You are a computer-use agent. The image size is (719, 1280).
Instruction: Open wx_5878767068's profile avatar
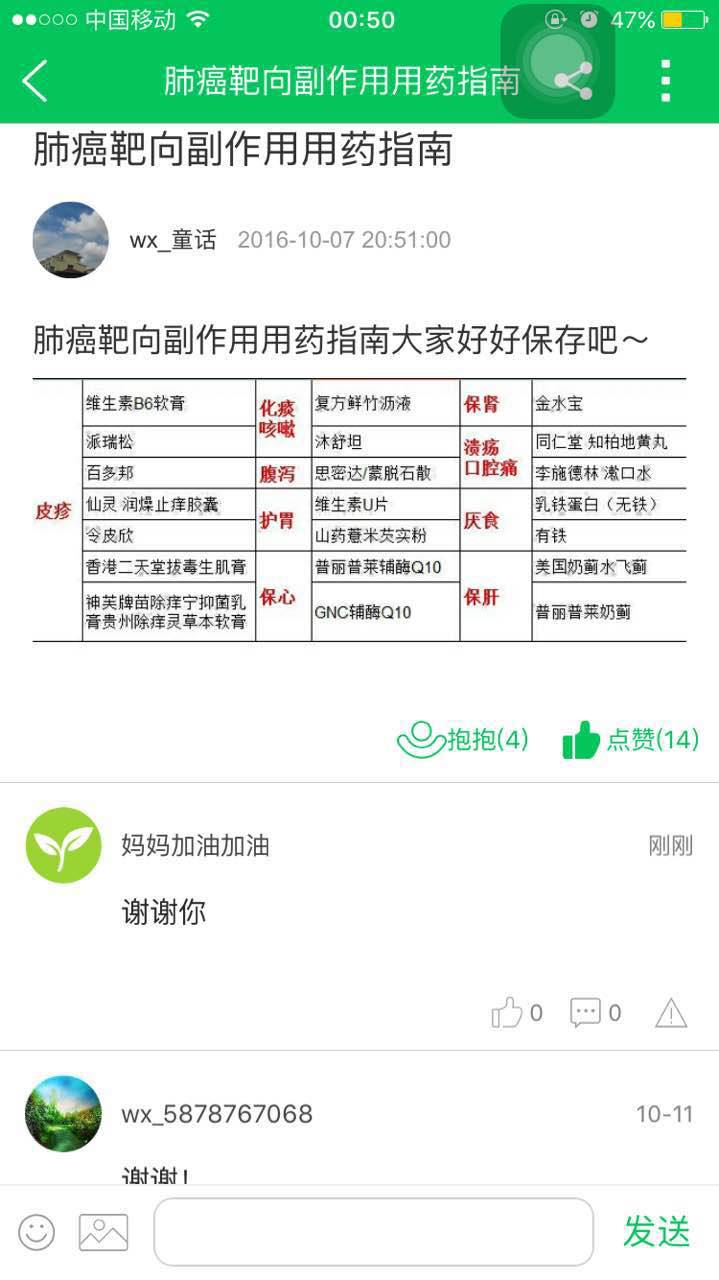tap(63, 1114)
